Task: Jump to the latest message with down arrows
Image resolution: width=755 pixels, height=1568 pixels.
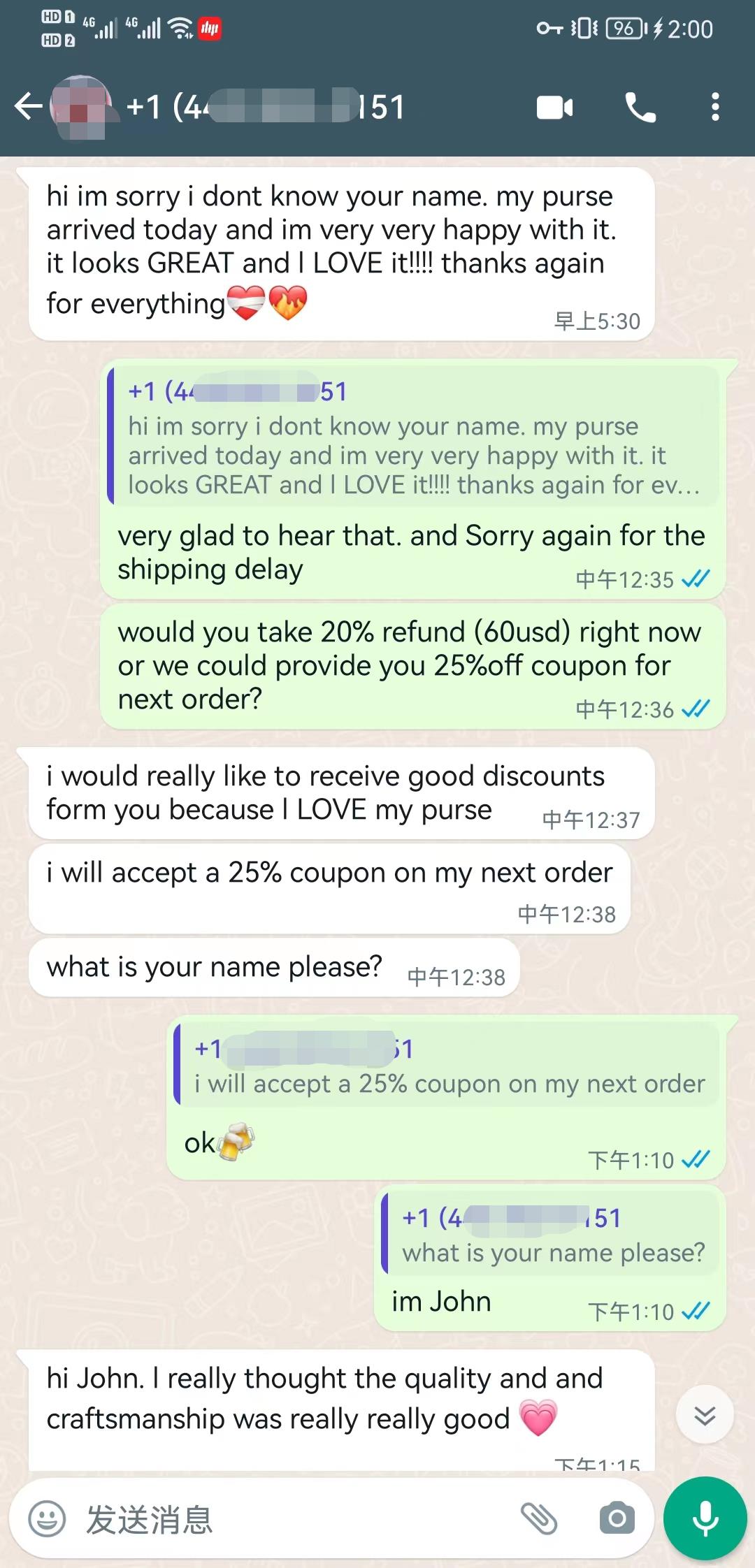Action: pyautogui.click(x=705, y=1415)
